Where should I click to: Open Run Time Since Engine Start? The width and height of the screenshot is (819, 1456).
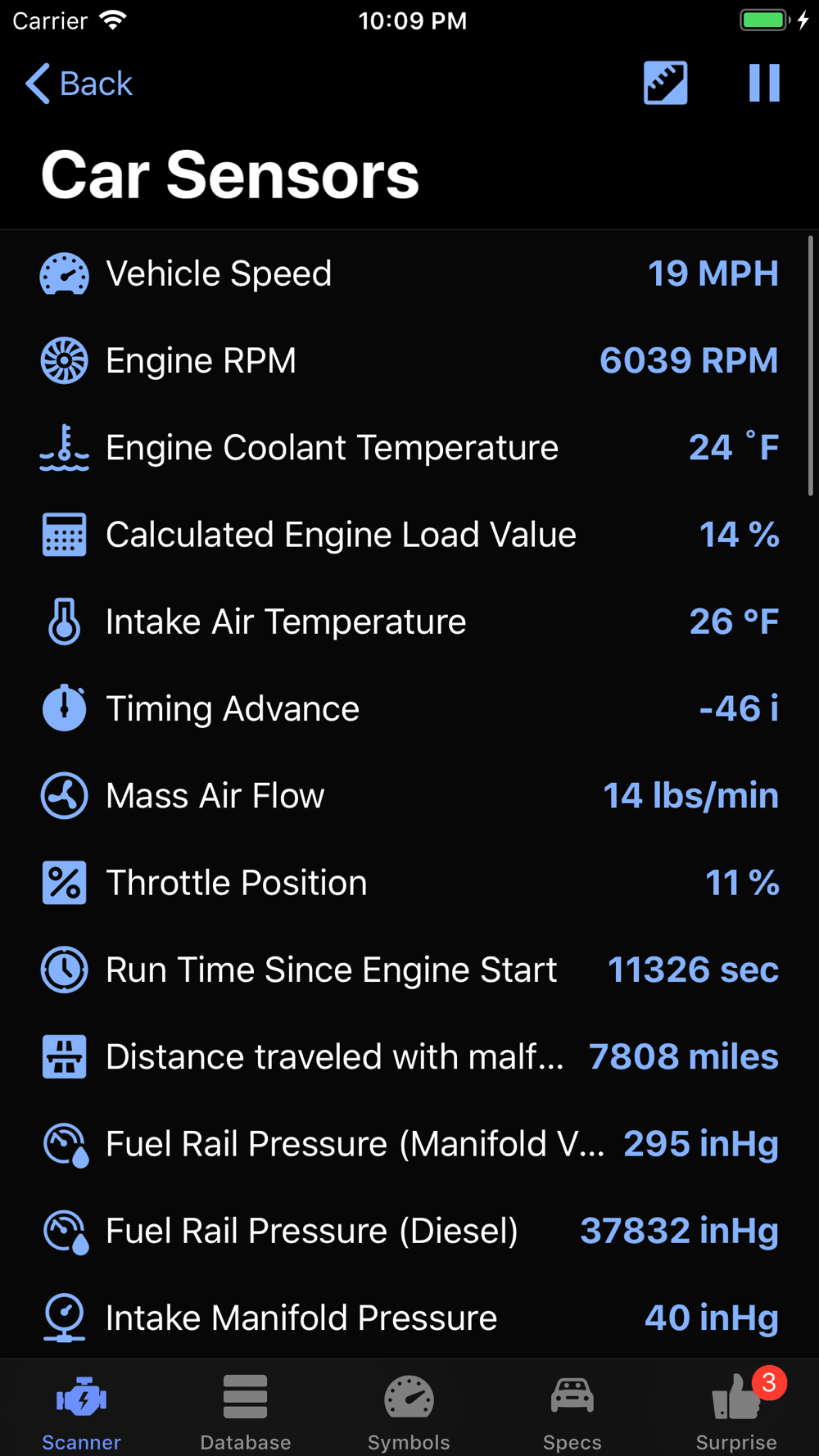[x=409, y=970]
